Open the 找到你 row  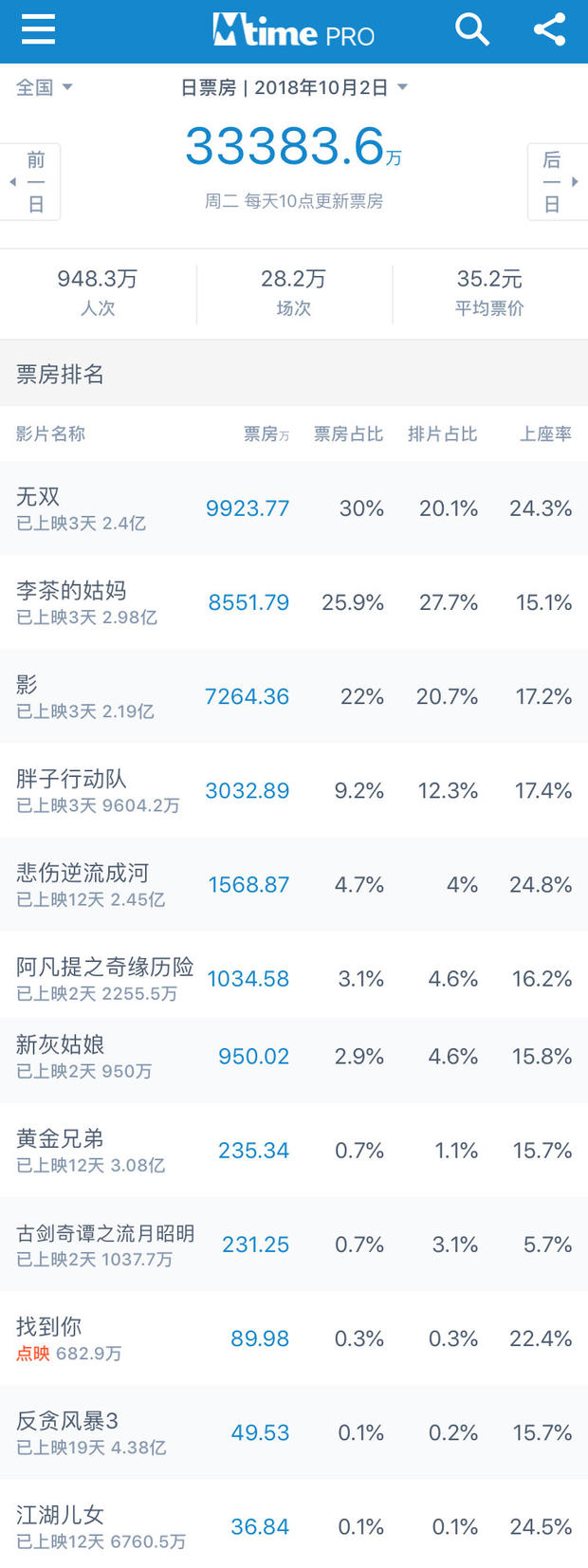tap(294, 1337)
